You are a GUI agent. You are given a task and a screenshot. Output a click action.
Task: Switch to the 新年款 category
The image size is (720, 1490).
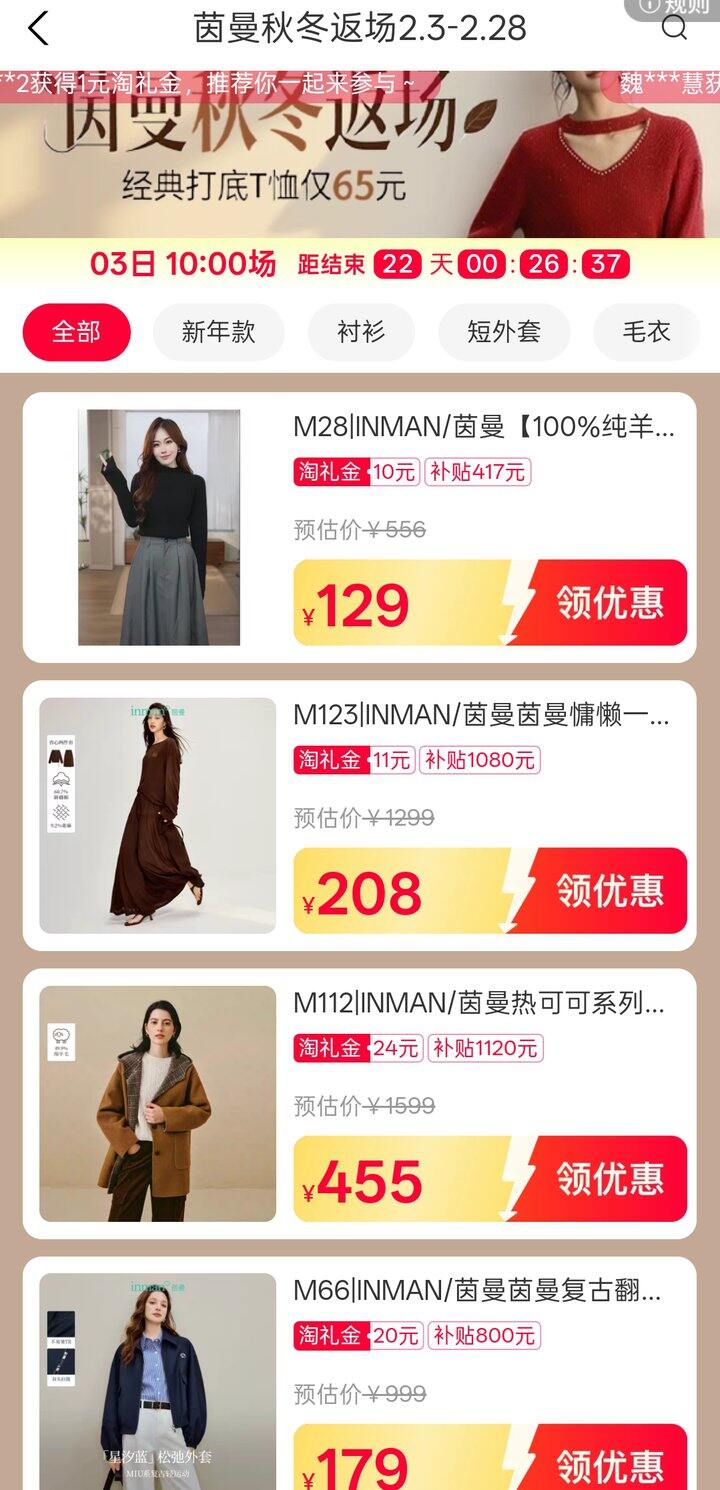click(218, 332)
